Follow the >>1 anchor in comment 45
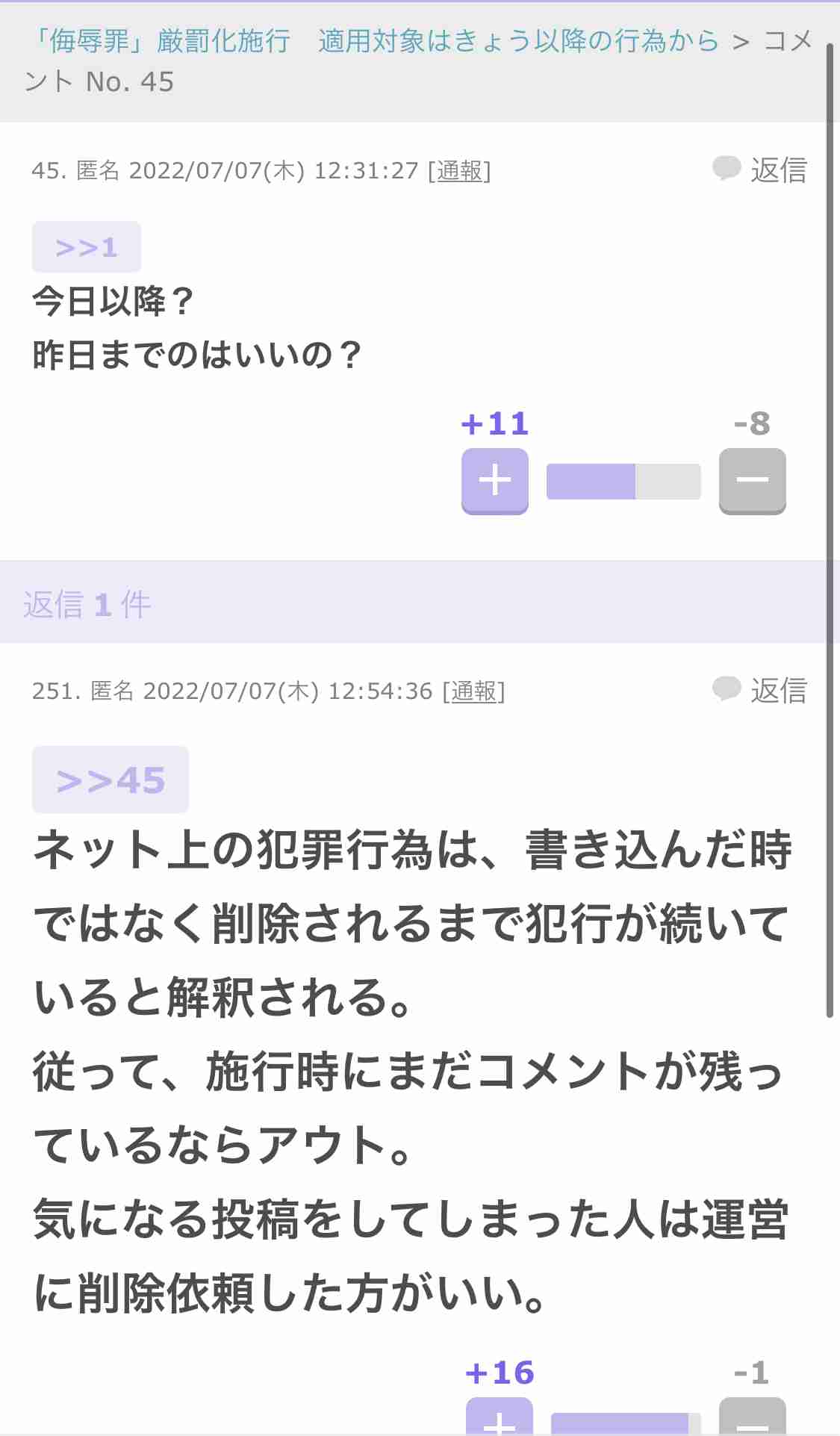Screen dimensions: 840x1436 (x=87, y=246)
